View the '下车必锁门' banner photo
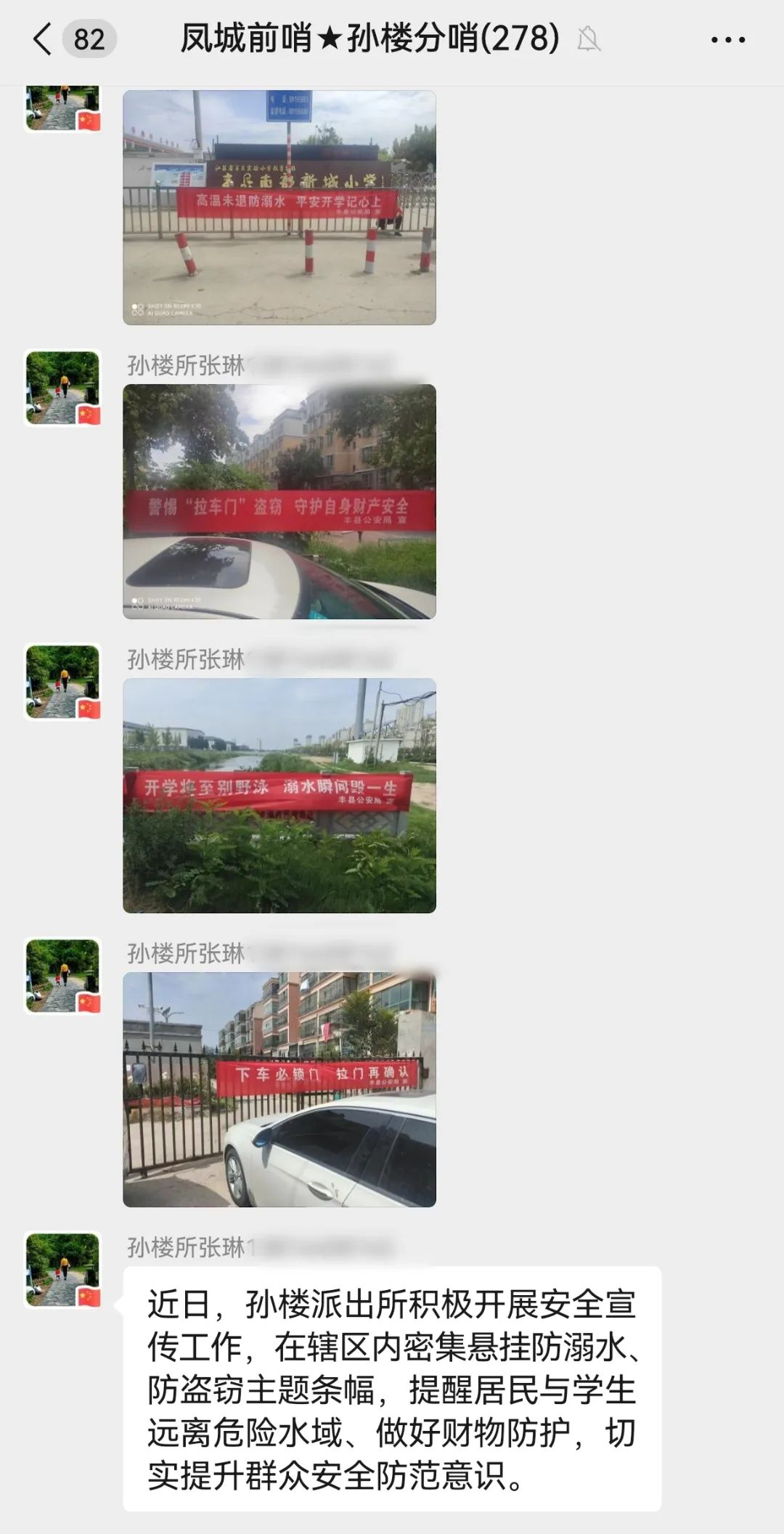This screenshot has width=784, height=1534. pos(279,1090)
